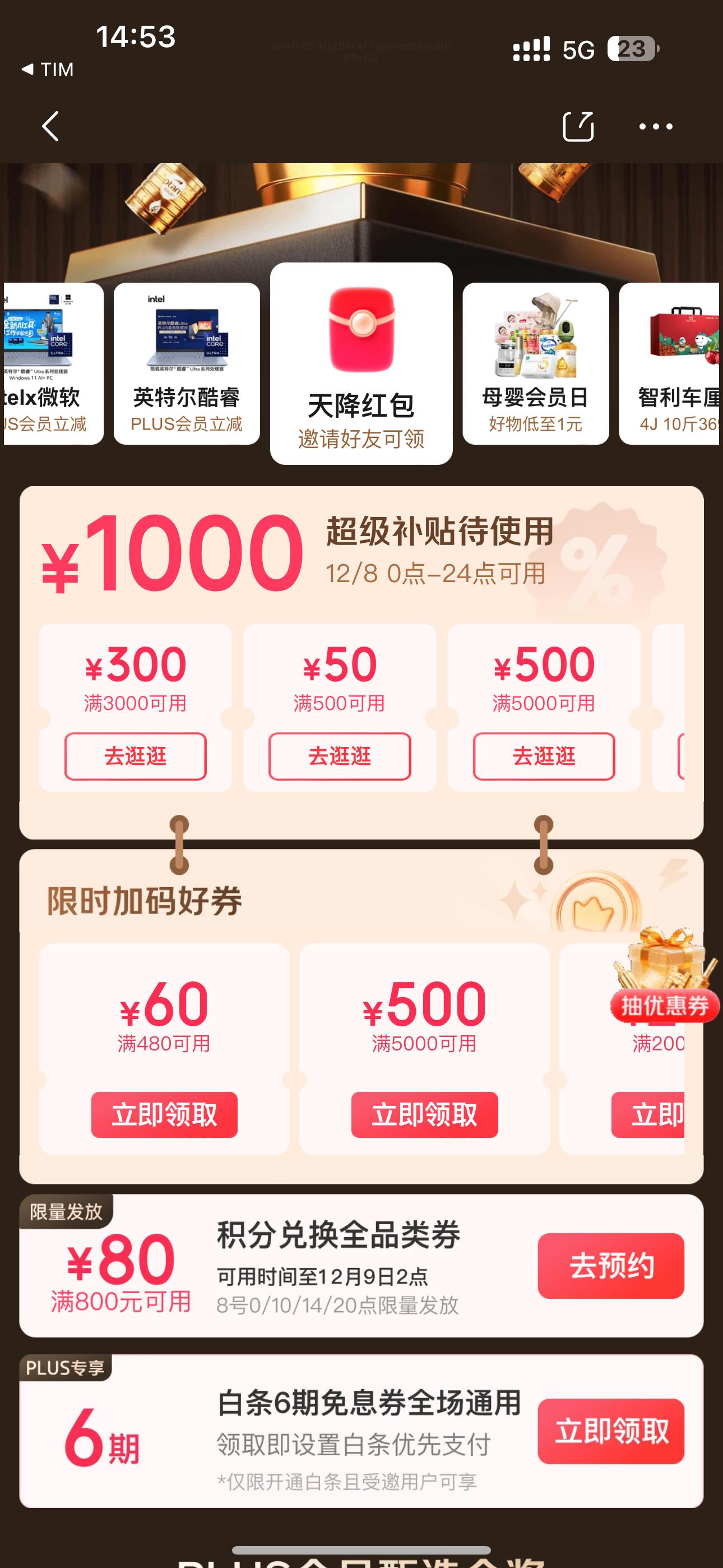
Task: Reserve the ¥80 coupon via 去预约
Action: pos(610,1266)
